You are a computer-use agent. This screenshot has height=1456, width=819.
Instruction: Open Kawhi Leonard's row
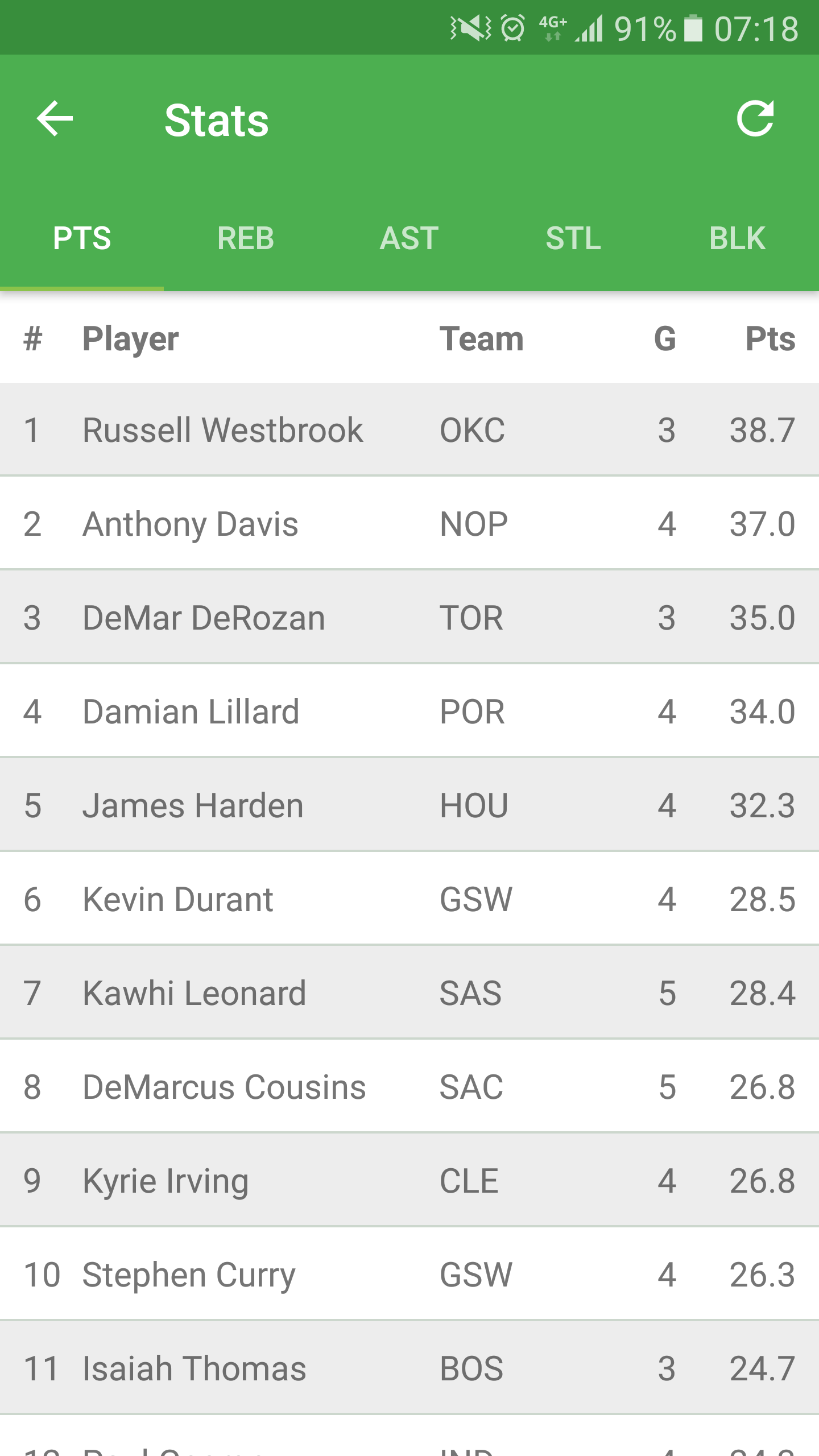pyautogui.click(x=409, y=992)
